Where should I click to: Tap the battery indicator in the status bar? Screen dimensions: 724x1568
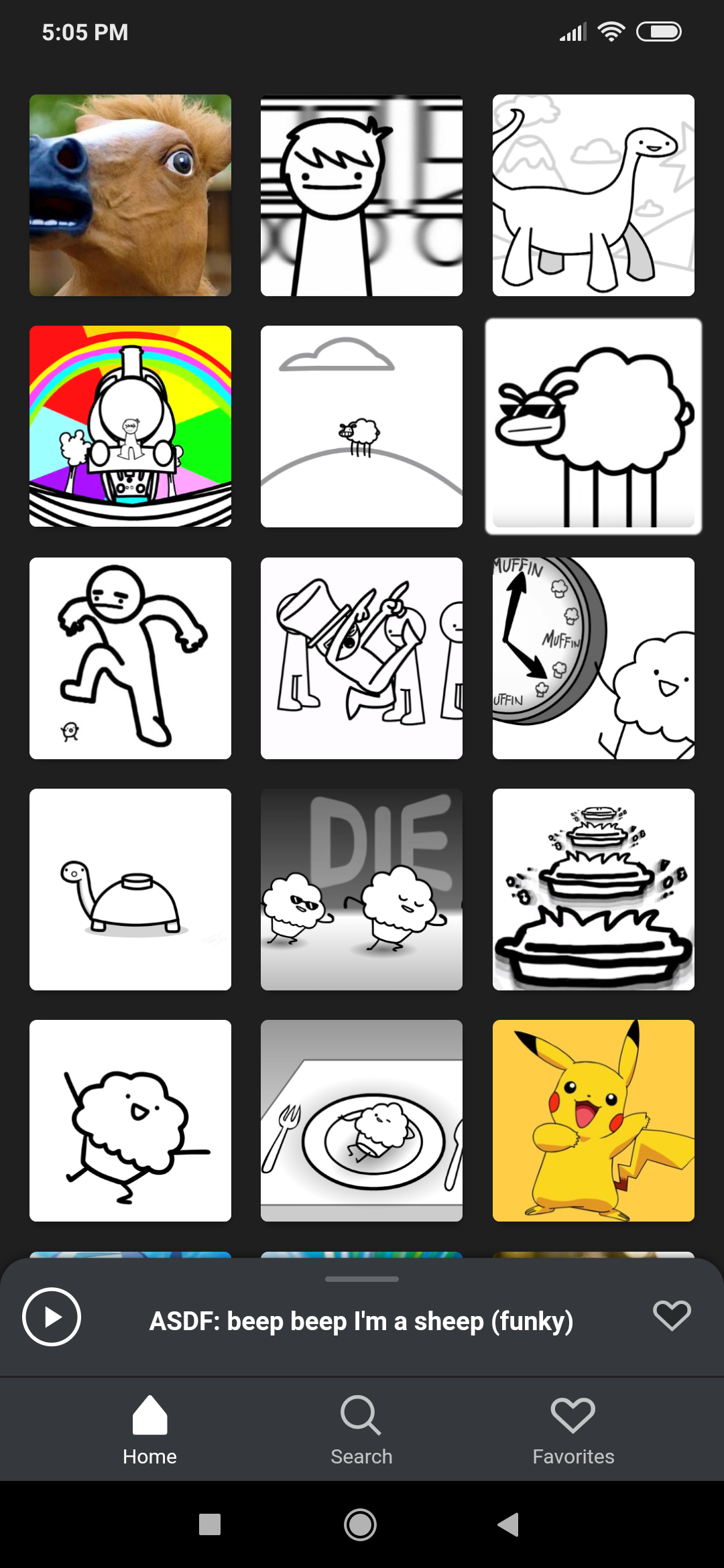click(x=660, y=30)
